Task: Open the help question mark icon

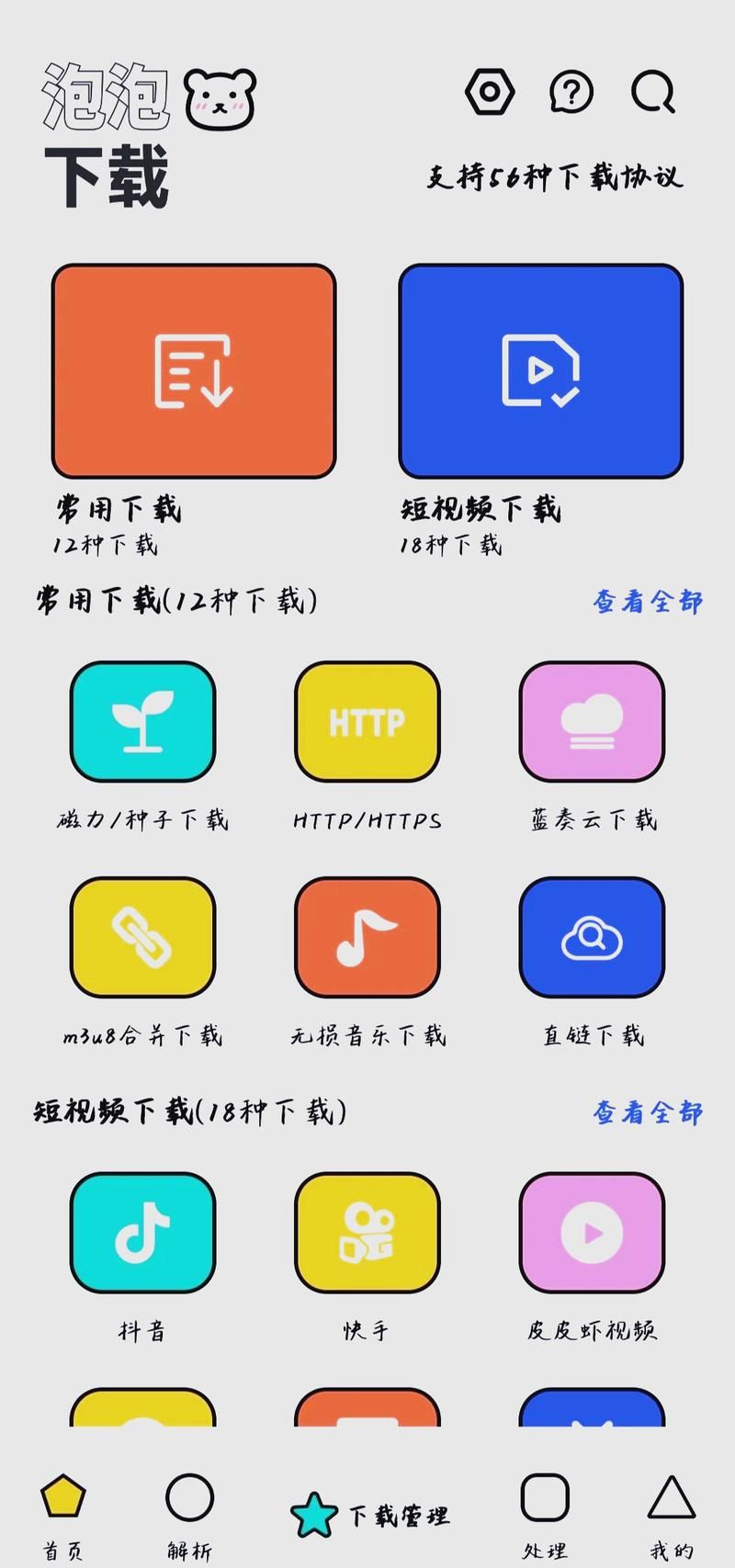Action: click(x=571, y=91)
